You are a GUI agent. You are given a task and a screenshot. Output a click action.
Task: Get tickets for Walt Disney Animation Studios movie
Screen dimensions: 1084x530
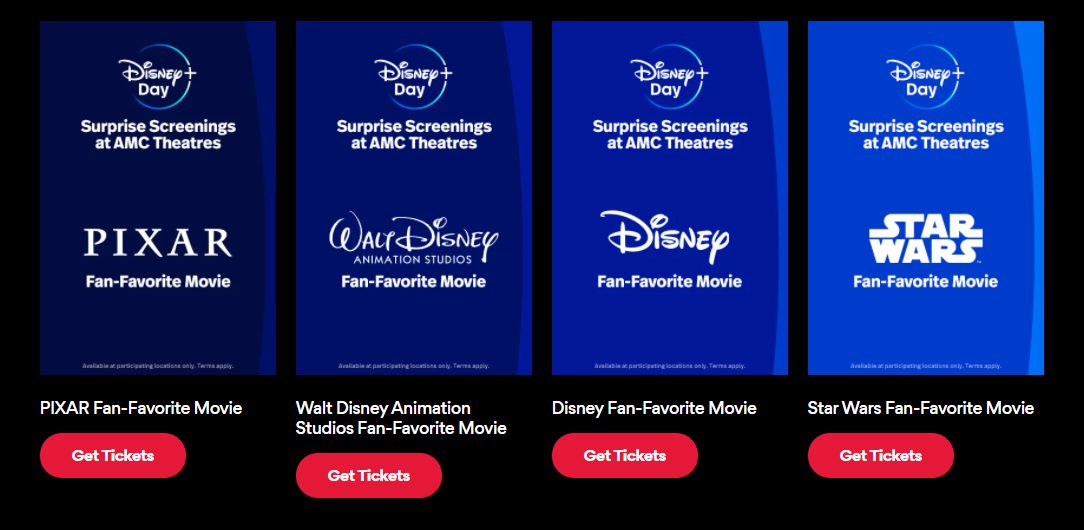point(369,476)
